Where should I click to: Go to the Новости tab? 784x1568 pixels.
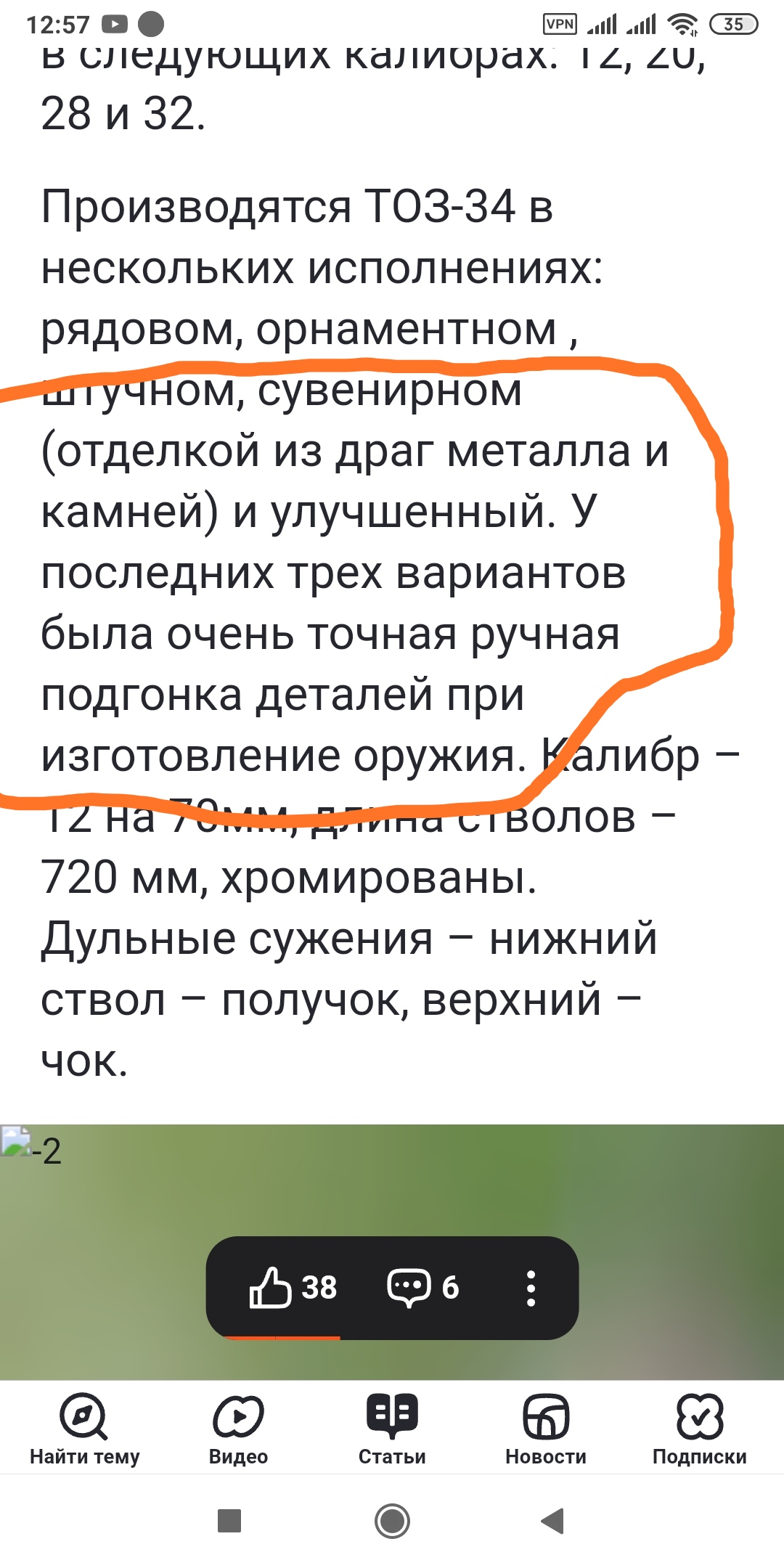(x=546, y=1428)
